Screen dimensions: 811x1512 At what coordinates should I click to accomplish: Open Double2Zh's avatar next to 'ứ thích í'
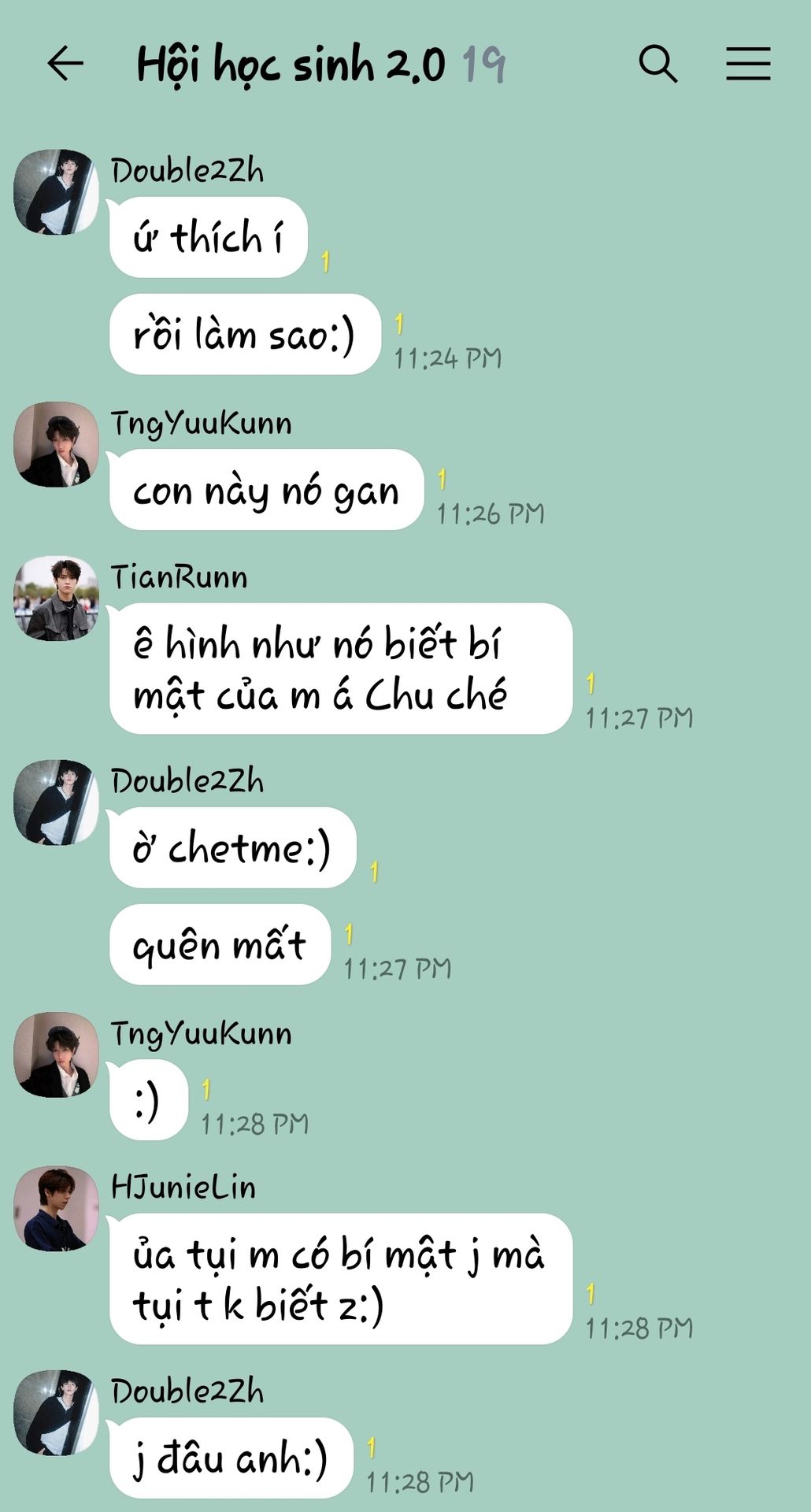[x=56, y=192]
